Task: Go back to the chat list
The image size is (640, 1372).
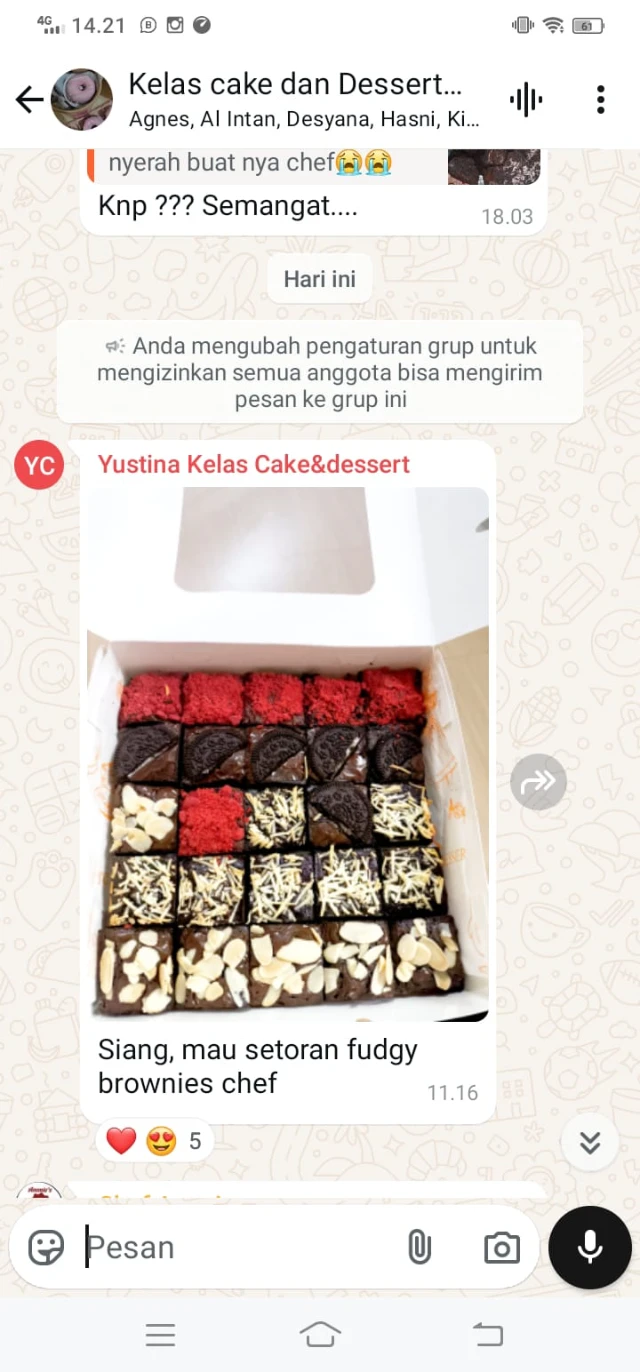Action: pyautogui.click(x=29, y=99)
